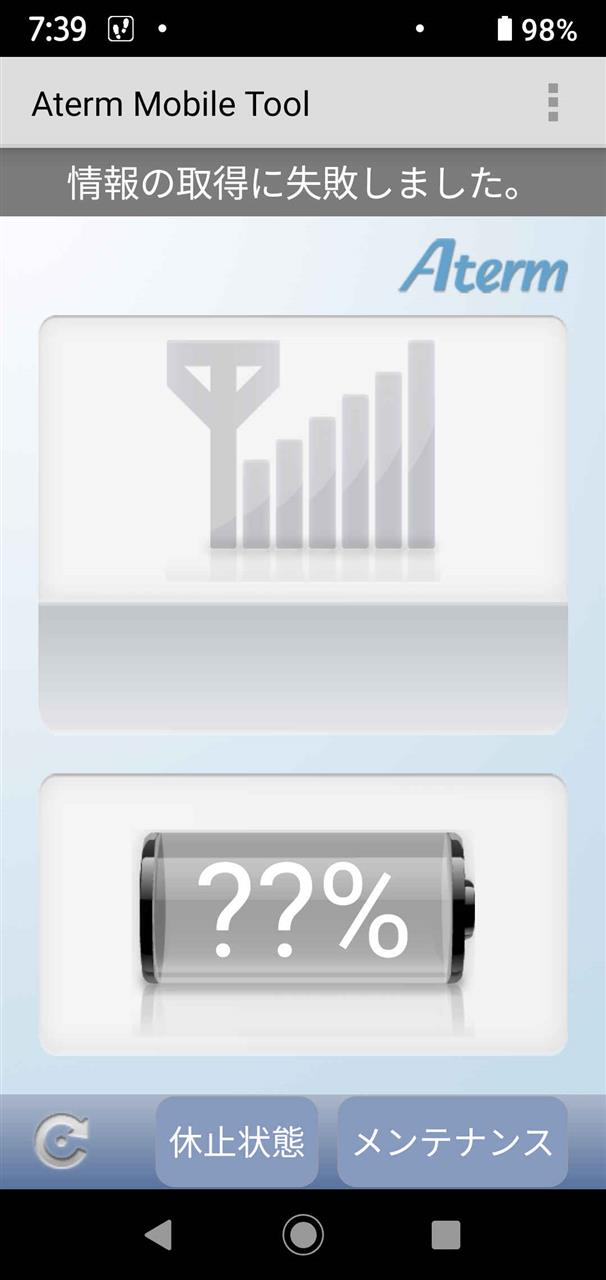Open the メンテナンス screen
The height and width of the screenshot is (1280, 606).
pos(452,1142)
